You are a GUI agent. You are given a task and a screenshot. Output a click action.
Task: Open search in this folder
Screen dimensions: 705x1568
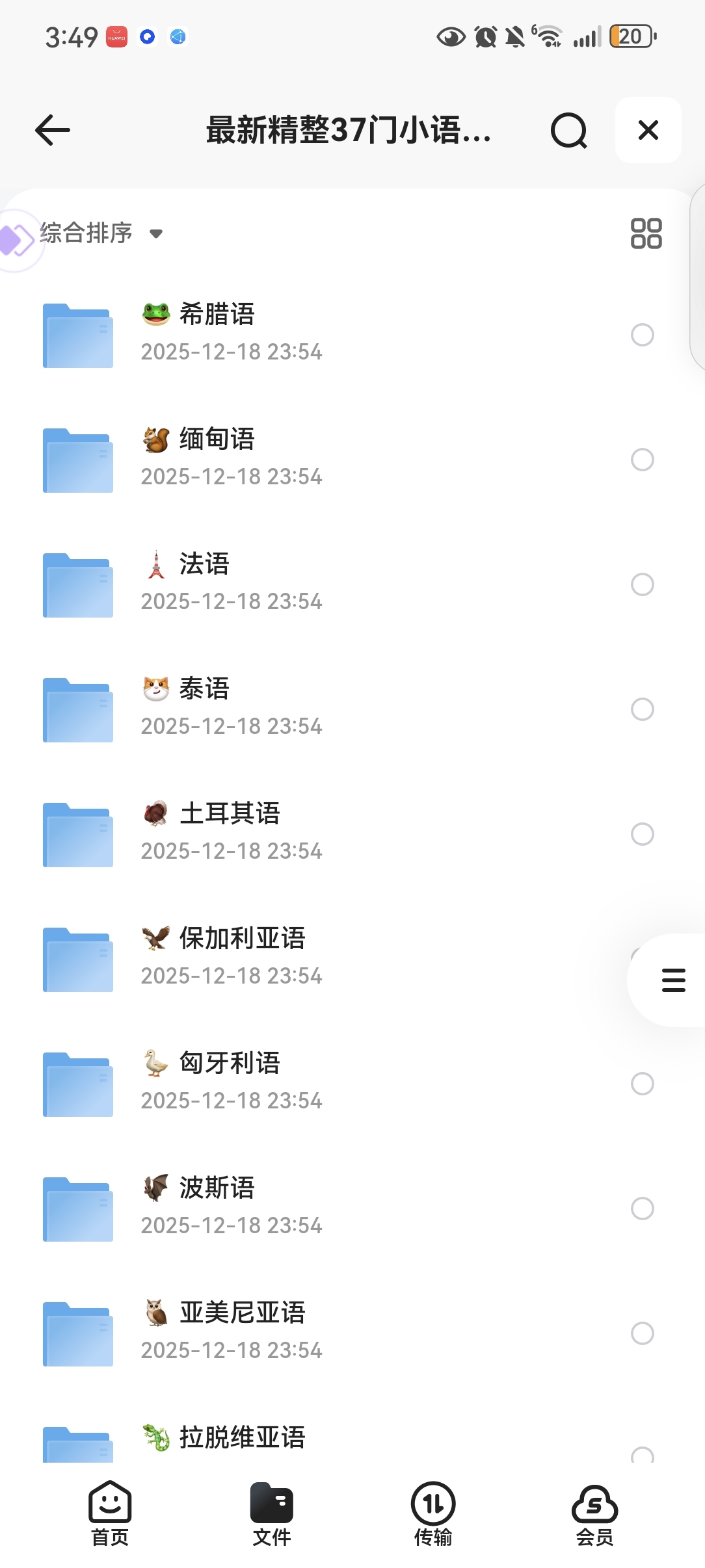568,131
